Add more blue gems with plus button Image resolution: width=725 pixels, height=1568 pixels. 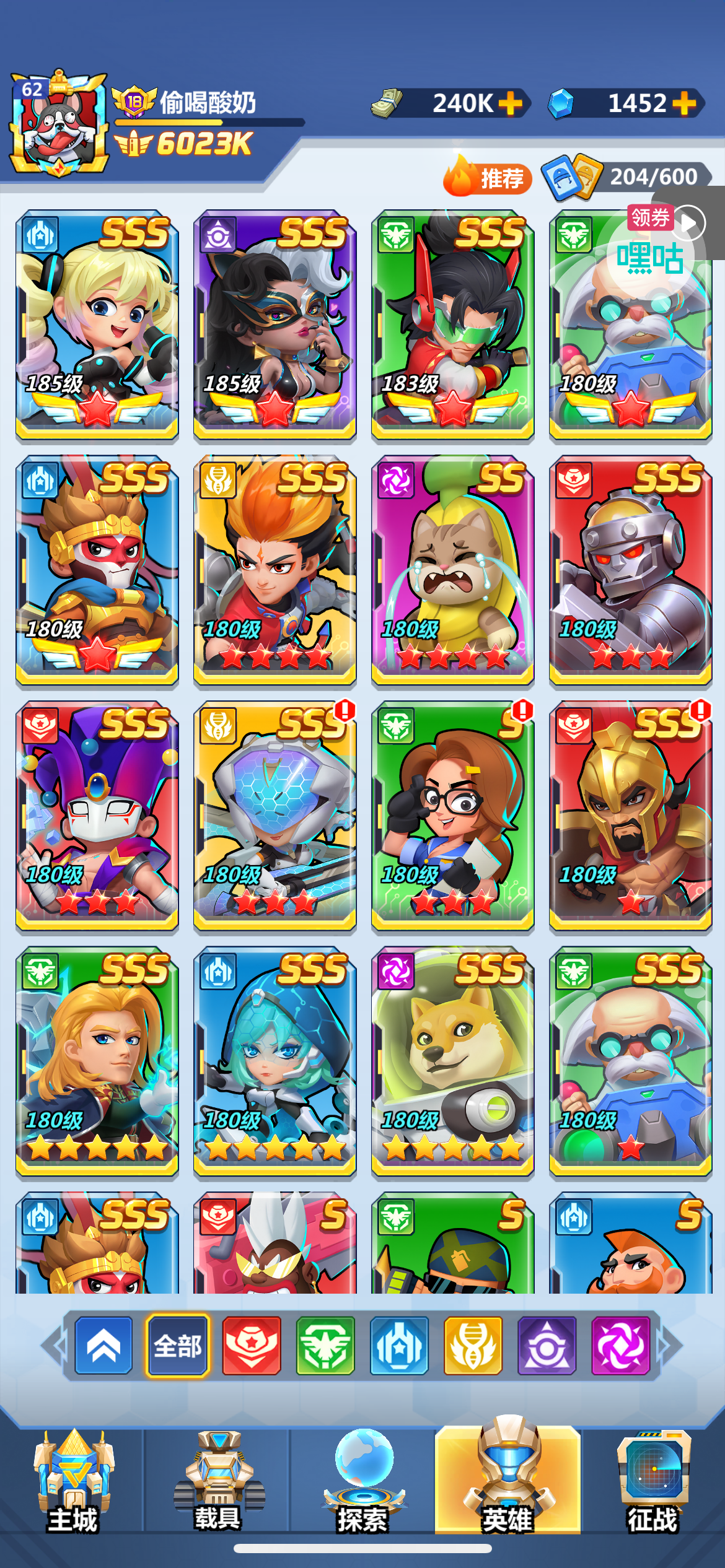click(x=684, y=103)
